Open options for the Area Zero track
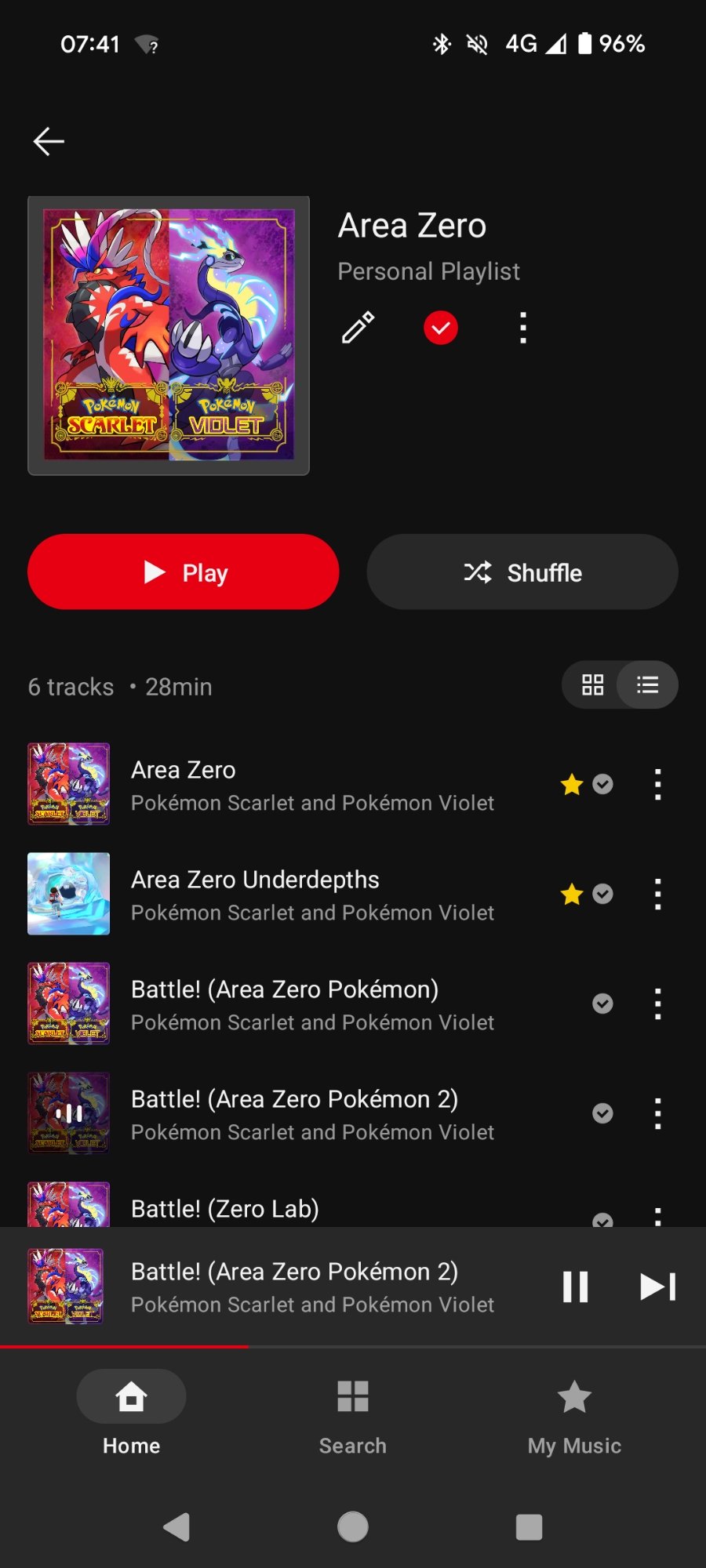This screenshot has height=1568, width=706. (x=657, y=784)
